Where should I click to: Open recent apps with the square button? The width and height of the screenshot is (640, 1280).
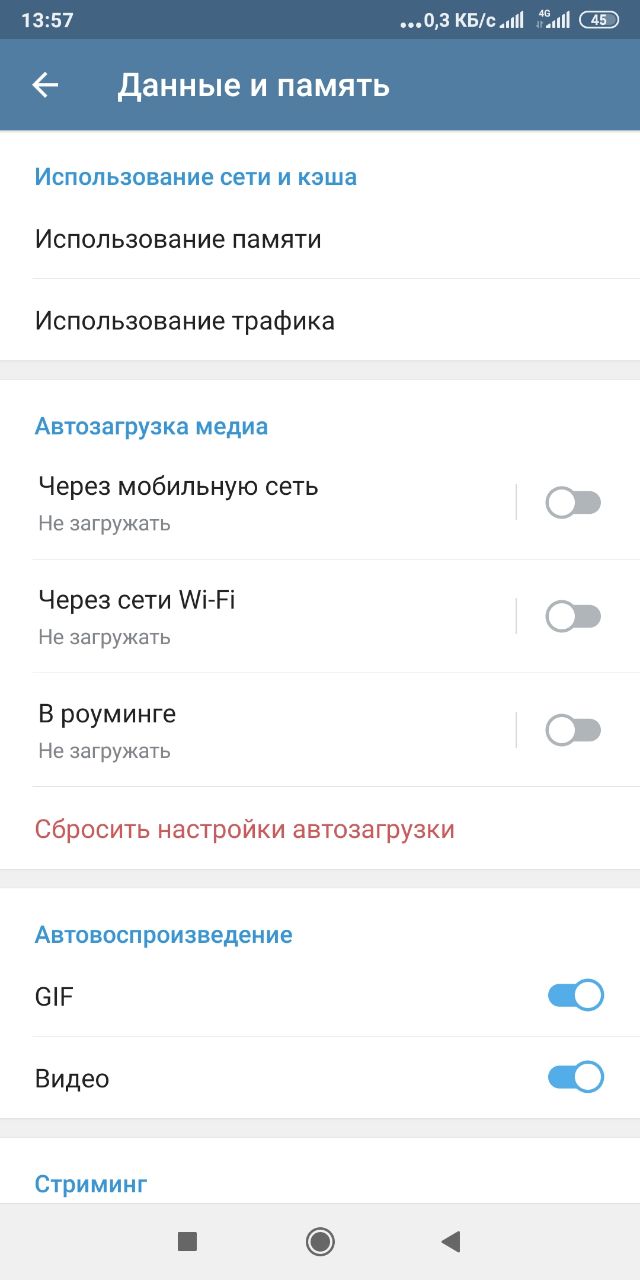point(187,1242)
